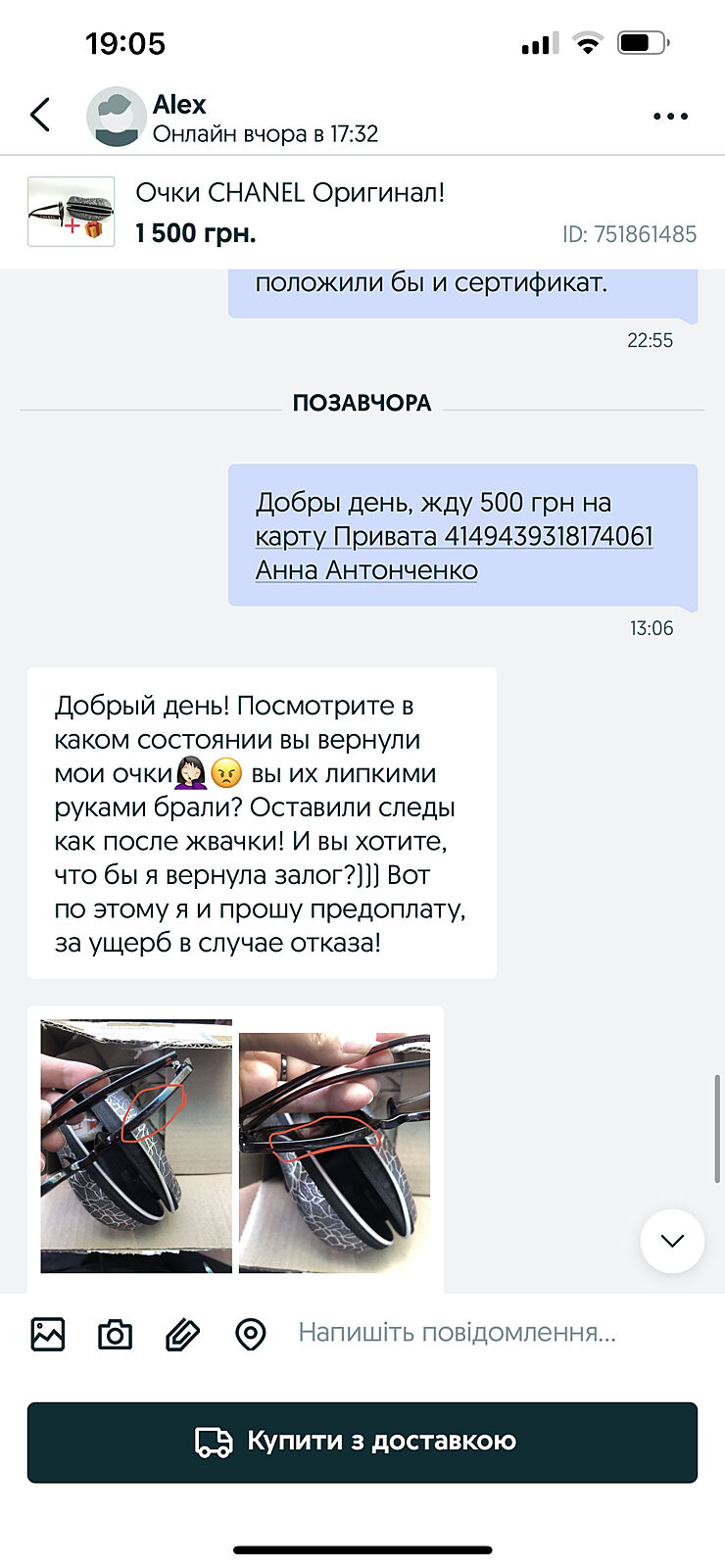Screen dimensions: 725x1568
Task: Attach a file with the paperclip
Action: (x=182, y=1334)
